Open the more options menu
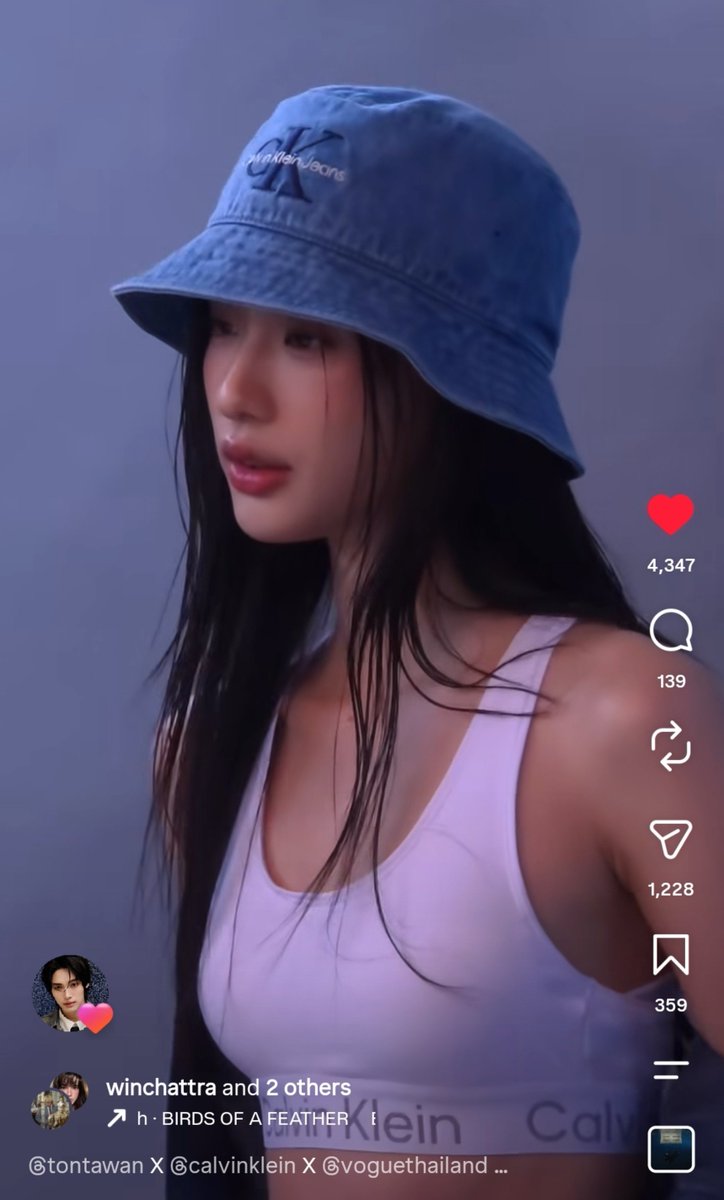 (670, 1069)
